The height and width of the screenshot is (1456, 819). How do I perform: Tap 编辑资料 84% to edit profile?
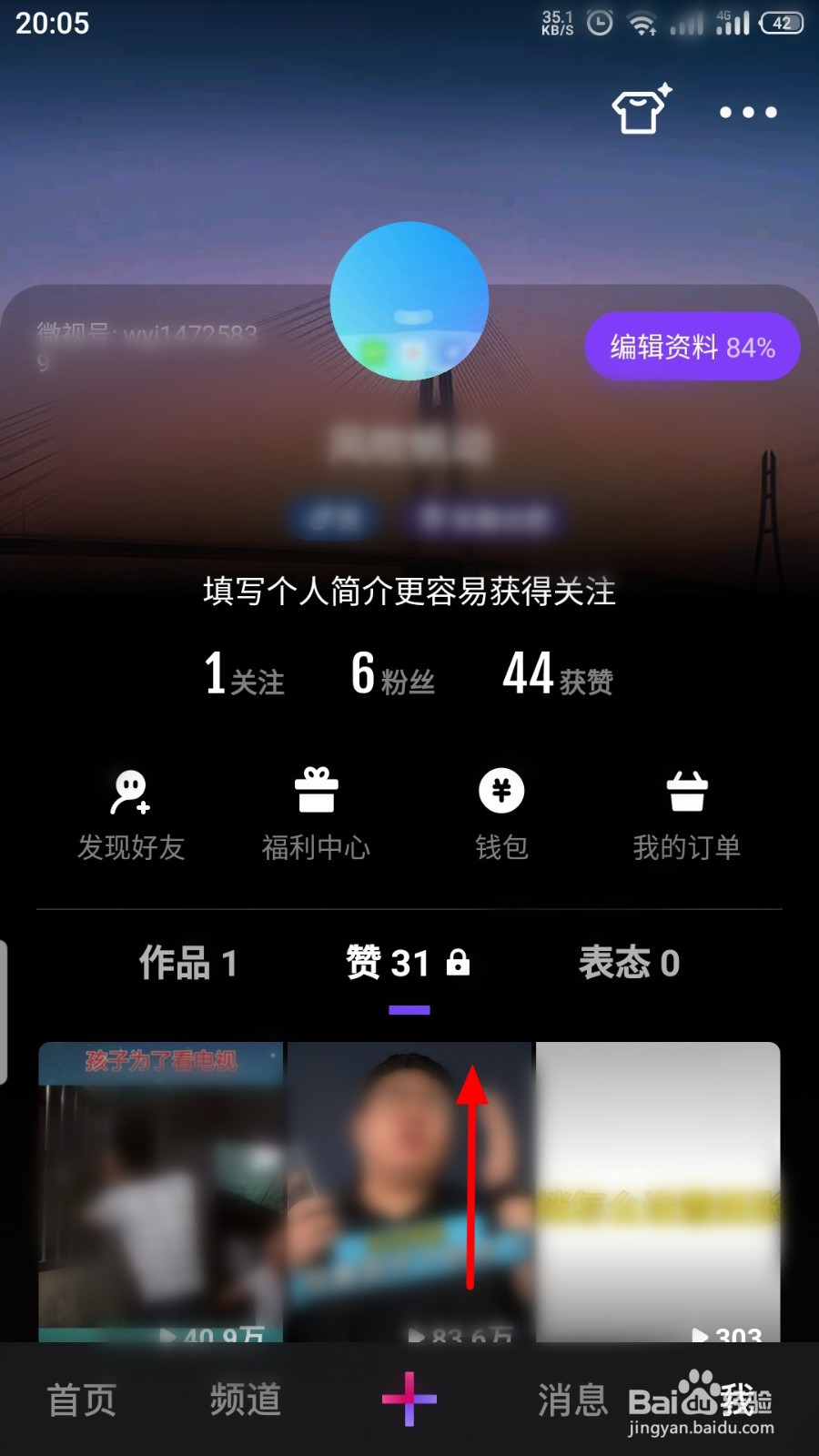tap(693, 346)
